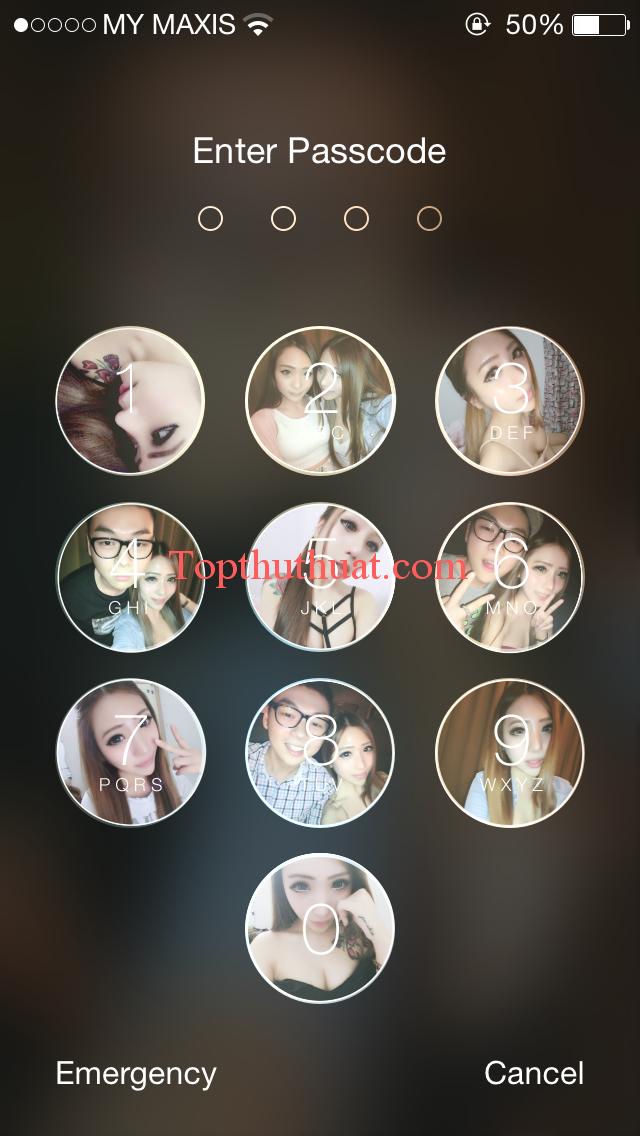Enter digit 0 on the keypad
The height and width of the screenshot is (1136, 640).
(320, 928)
